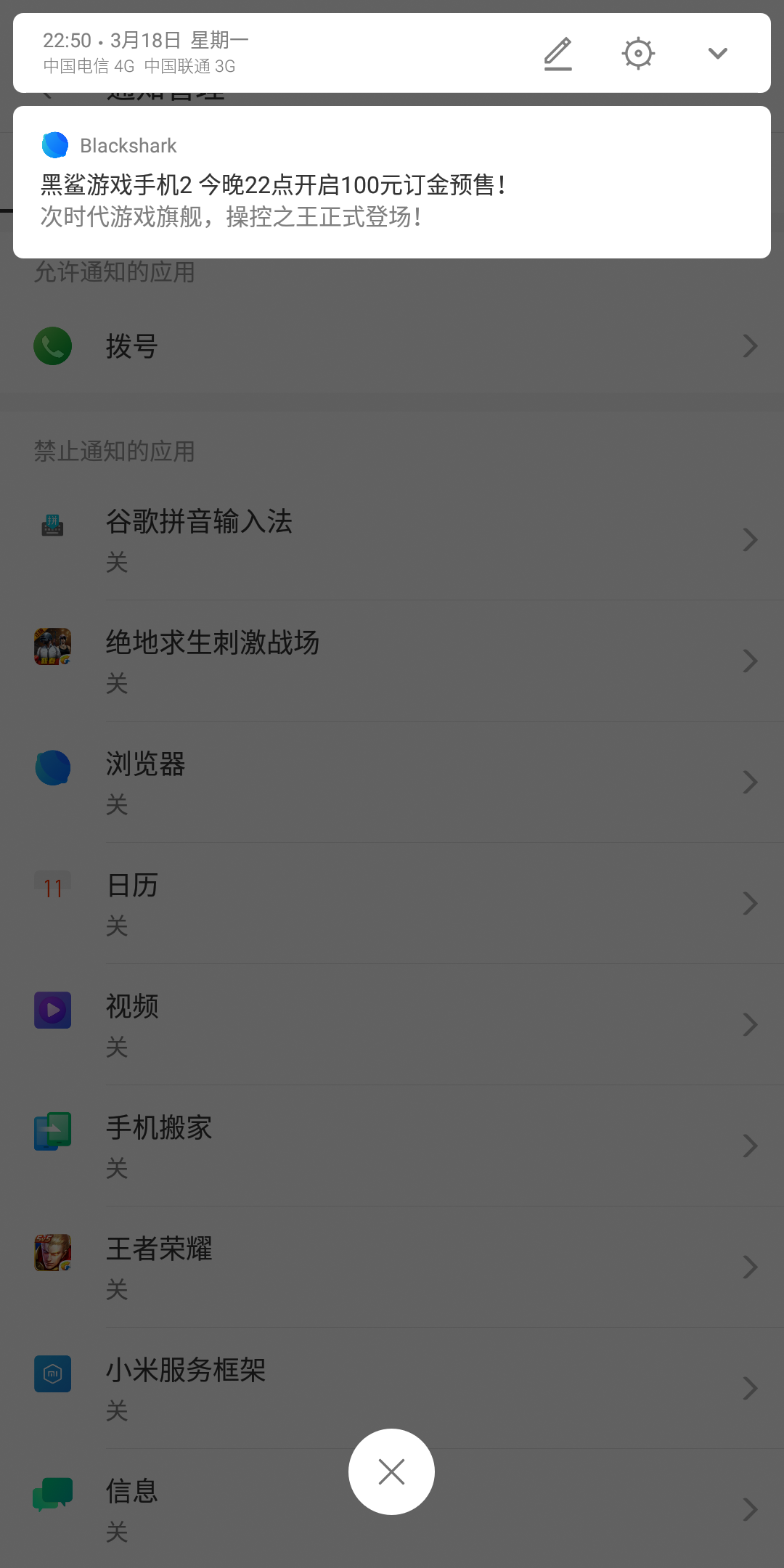The height and width of the screenshot is (1568, 784).
Task: Open notification settings for 视频
Action: pyautogui.click(x=392, y=1024)
